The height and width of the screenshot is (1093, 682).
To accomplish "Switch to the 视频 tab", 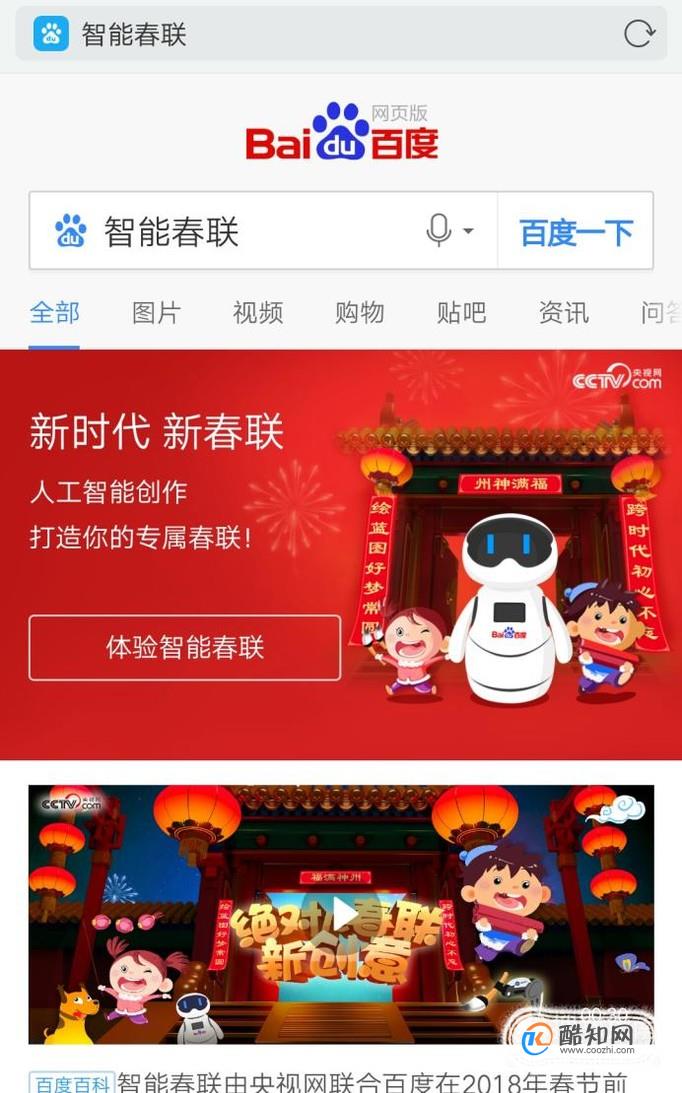I will (258, 313).
